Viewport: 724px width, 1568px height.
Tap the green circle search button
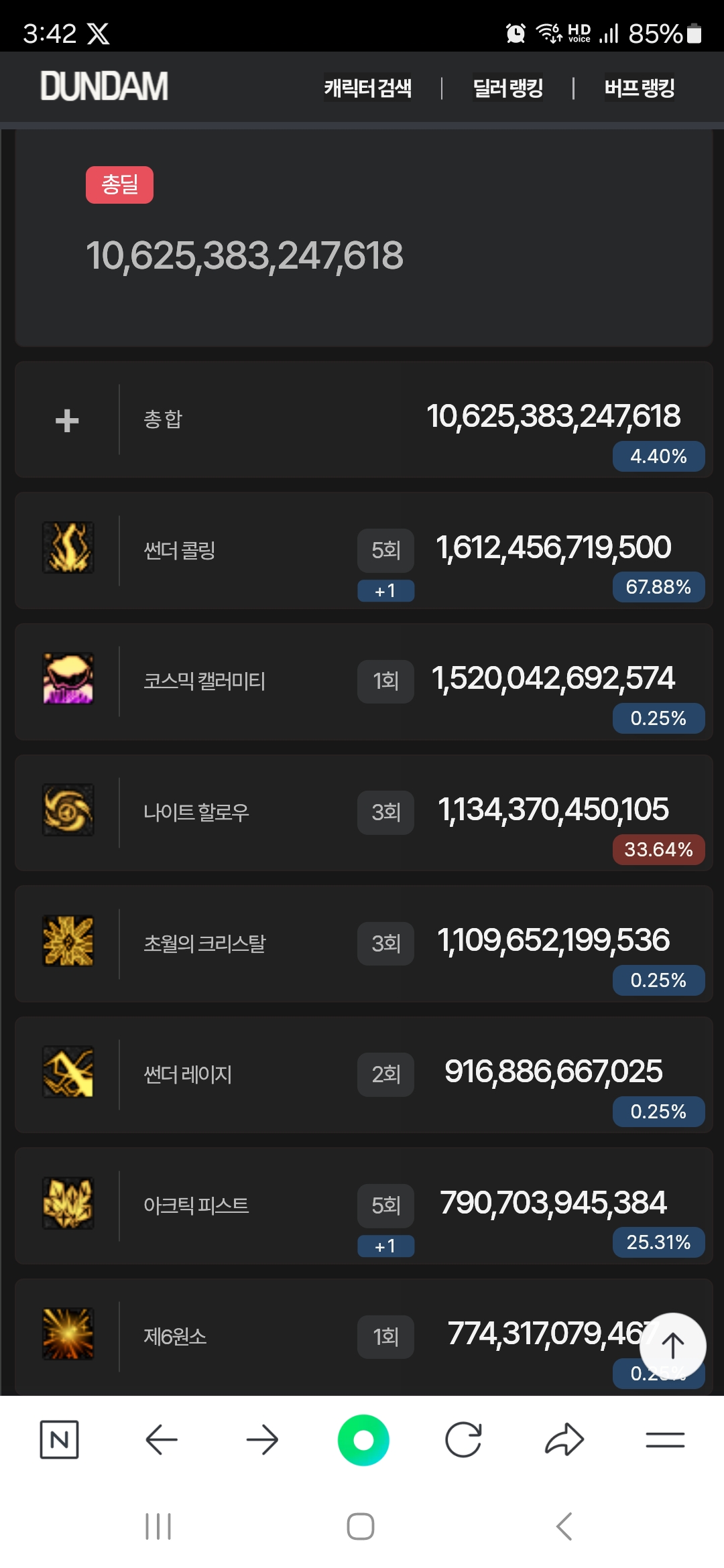click(x=363, y=1439)
